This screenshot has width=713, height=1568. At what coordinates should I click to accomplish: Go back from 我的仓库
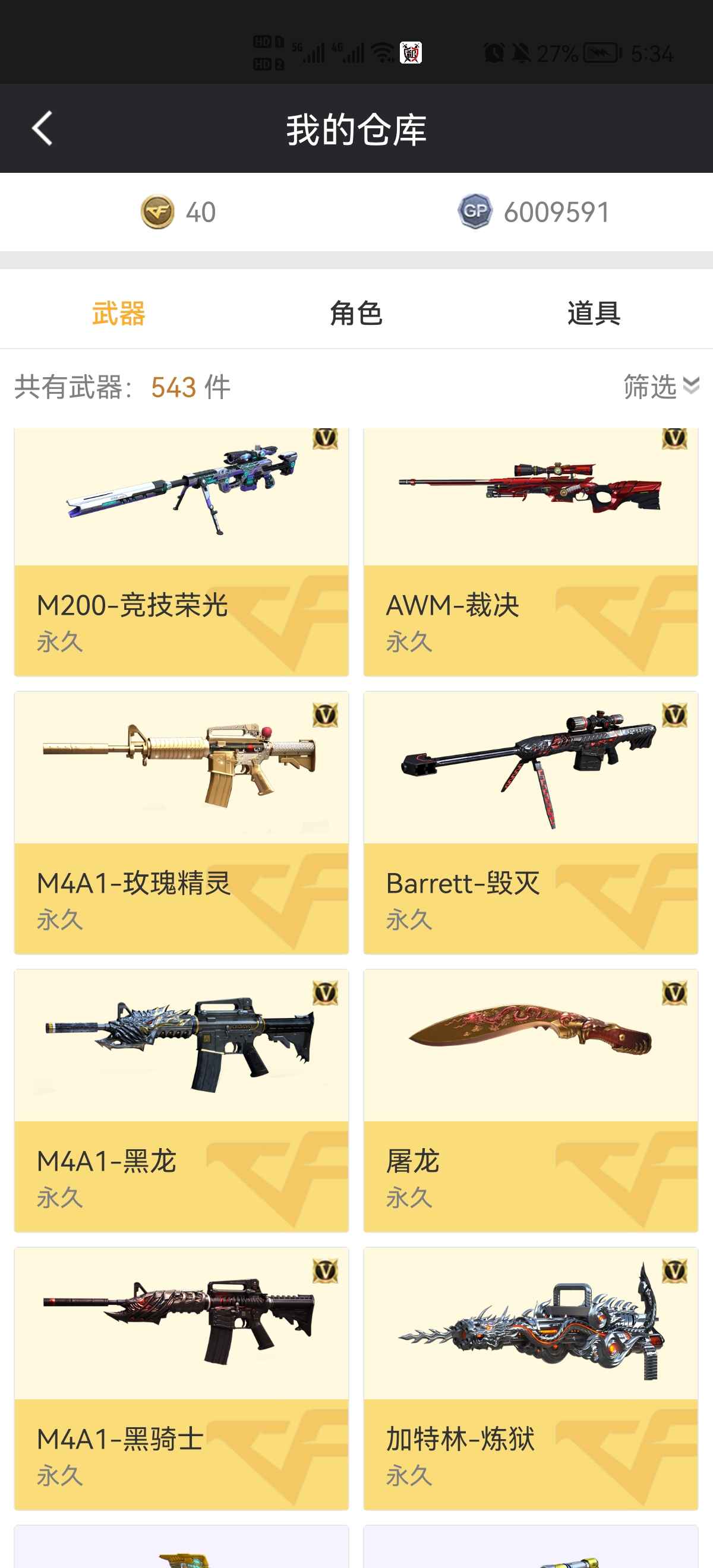(42, 129)
